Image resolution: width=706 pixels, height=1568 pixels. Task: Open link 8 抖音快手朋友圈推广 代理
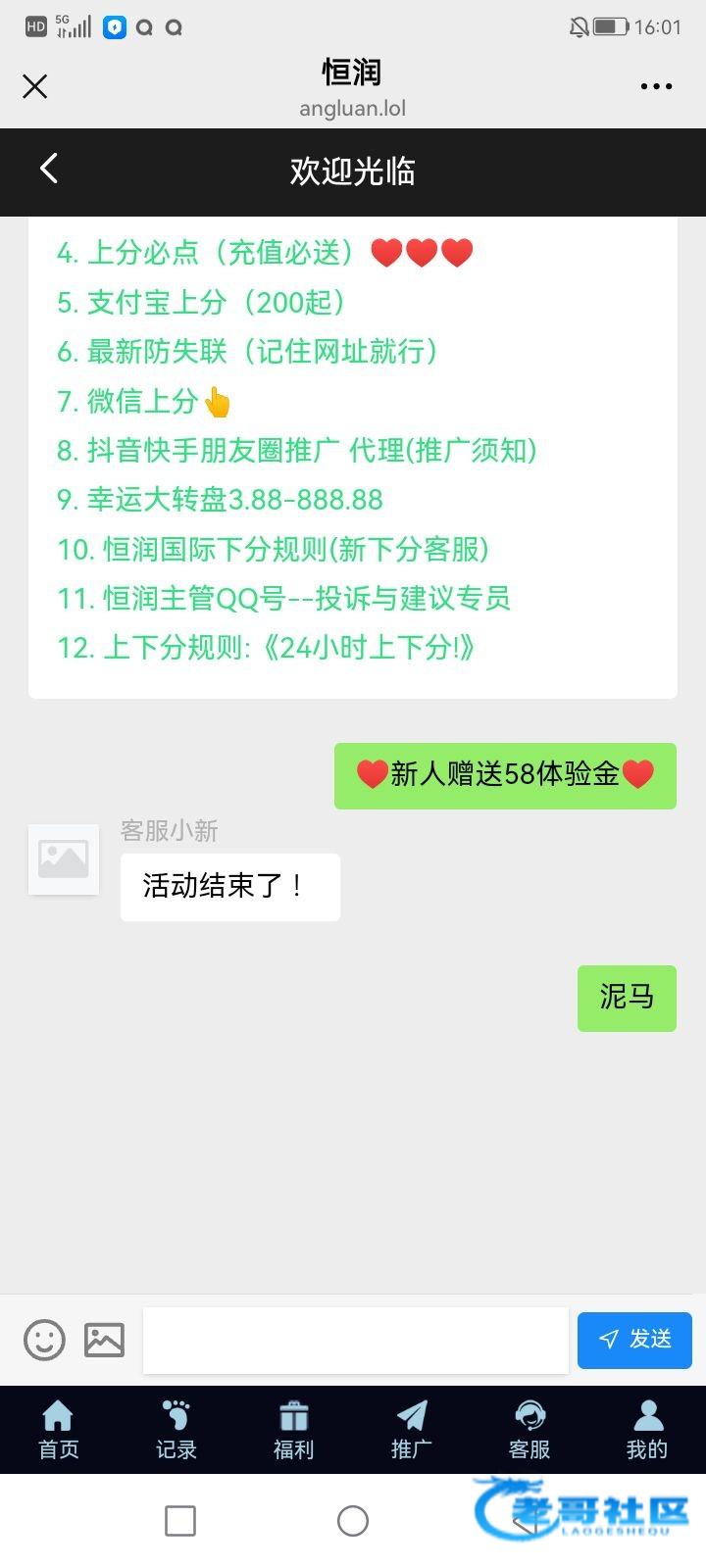[x=297, y=450]
